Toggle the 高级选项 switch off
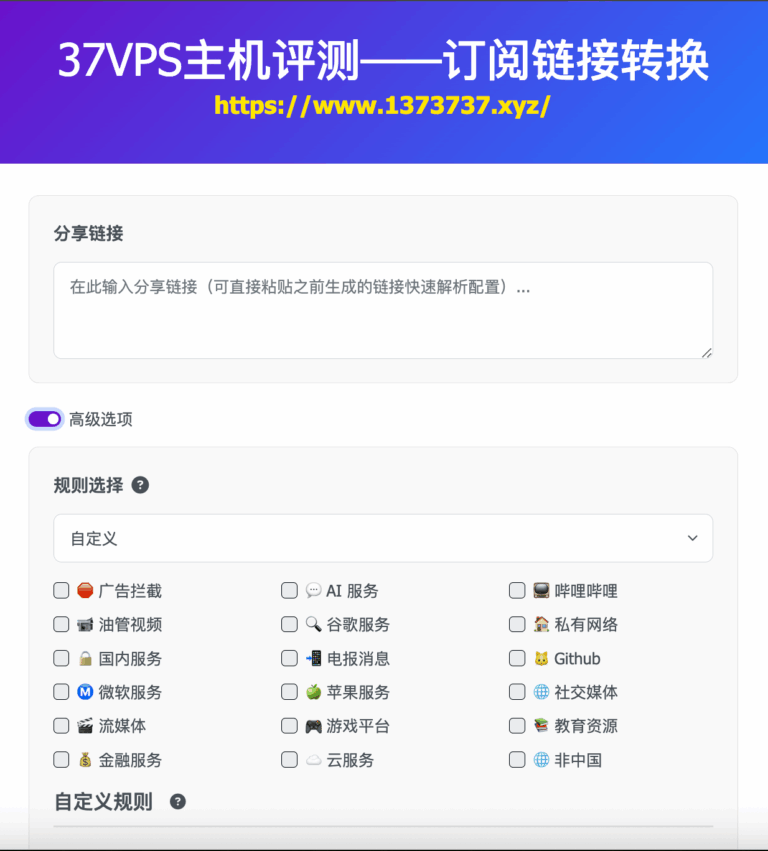 coord(45,419)
